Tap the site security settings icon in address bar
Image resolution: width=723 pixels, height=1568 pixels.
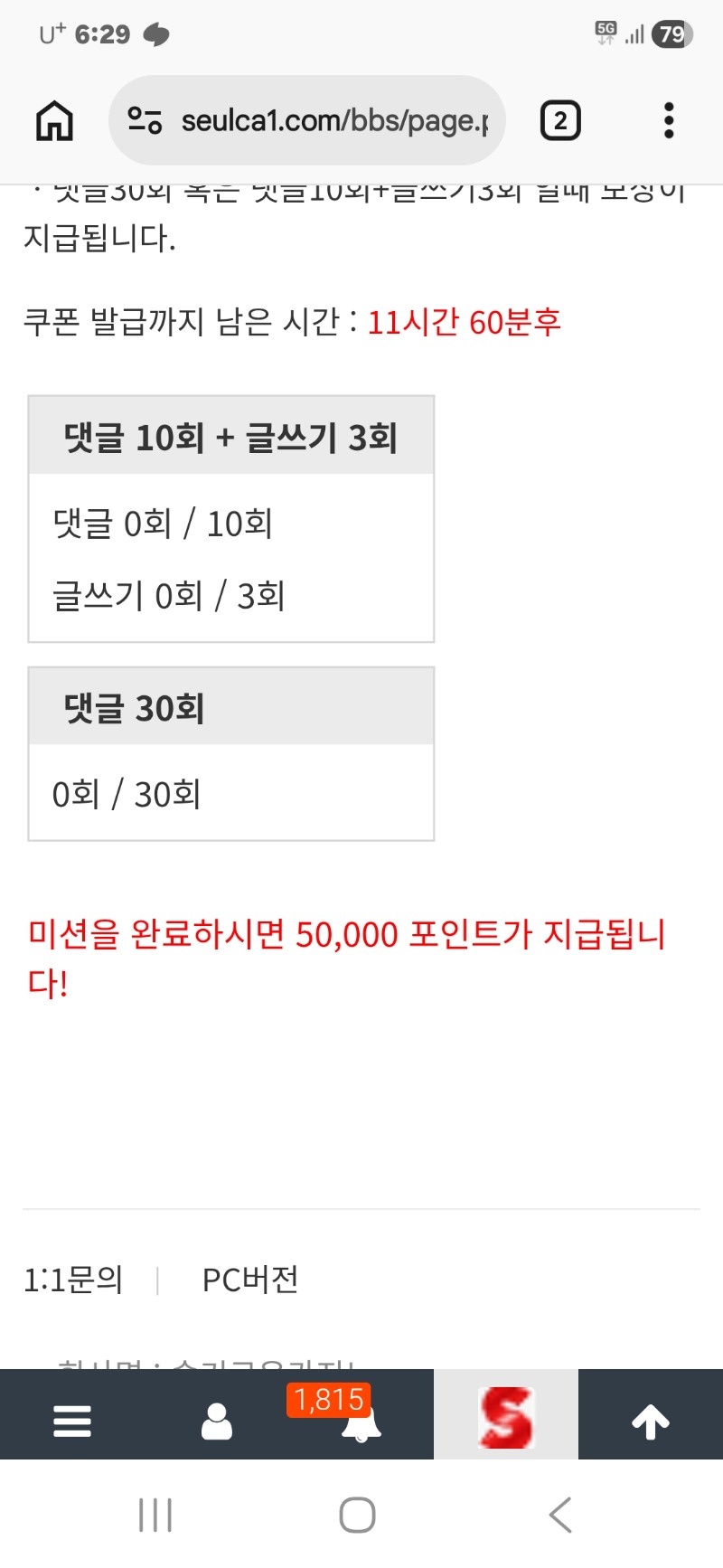coord(146,120)
